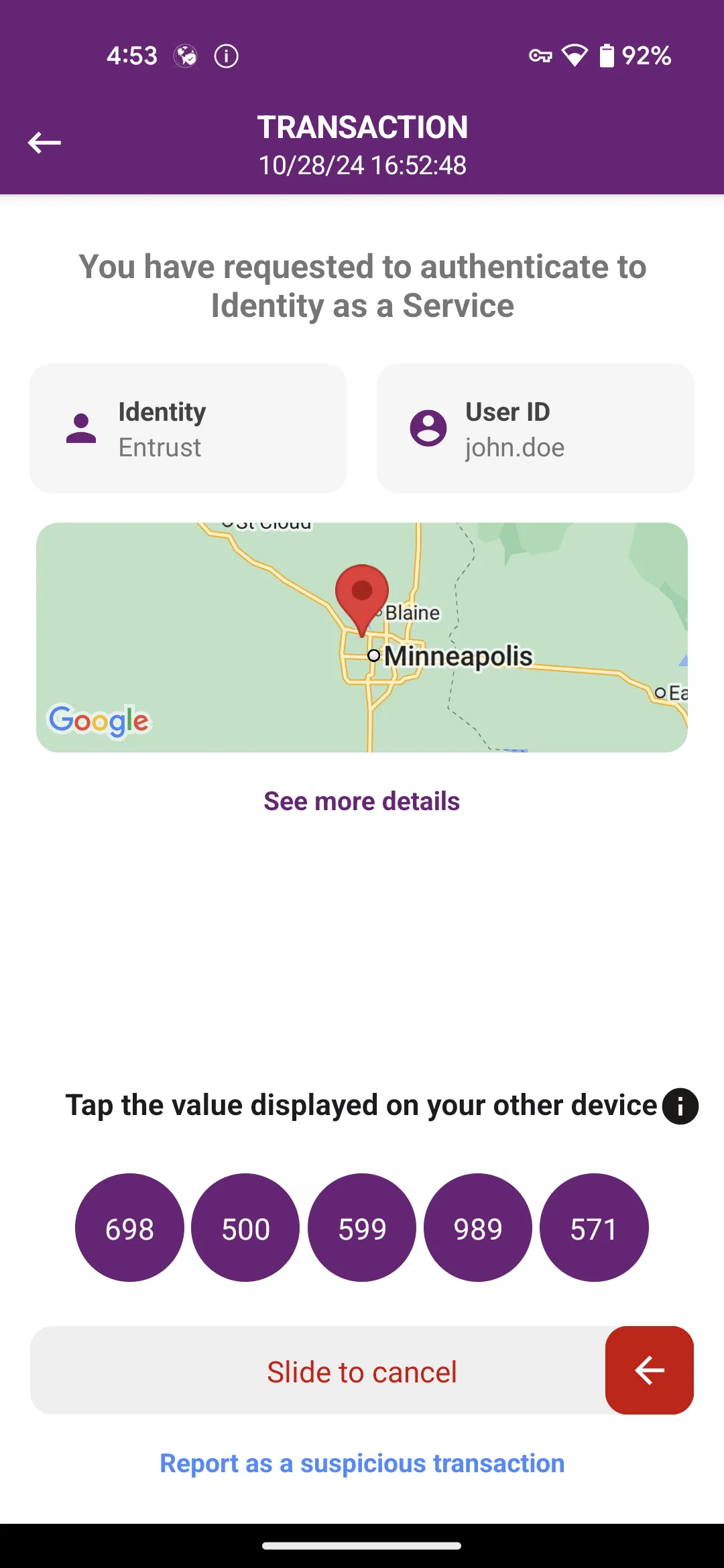Pick the 599 challenge value
724x1568 pixels.
(x=362, y=1228)
